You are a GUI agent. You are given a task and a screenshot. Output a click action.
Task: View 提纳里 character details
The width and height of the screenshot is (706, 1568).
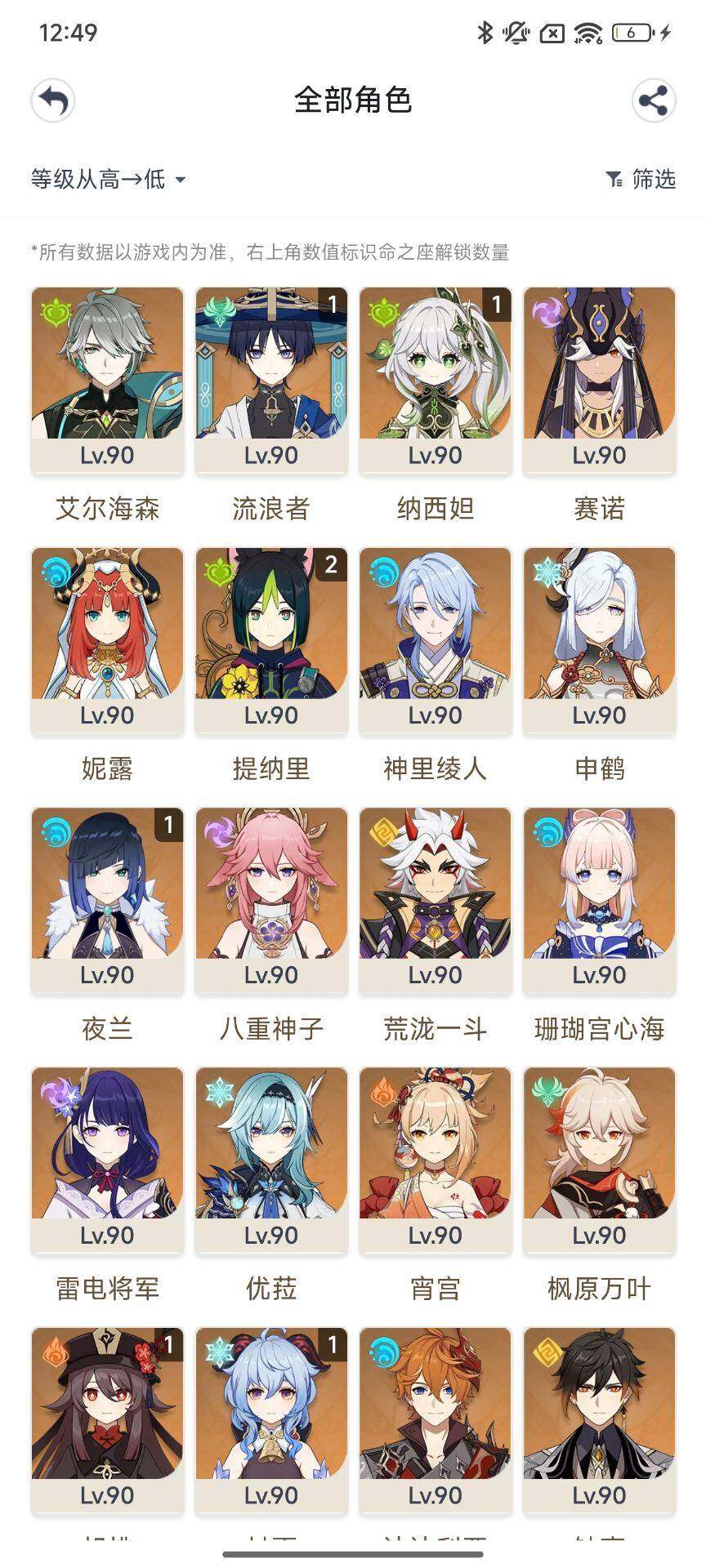[x=271, y=639]
